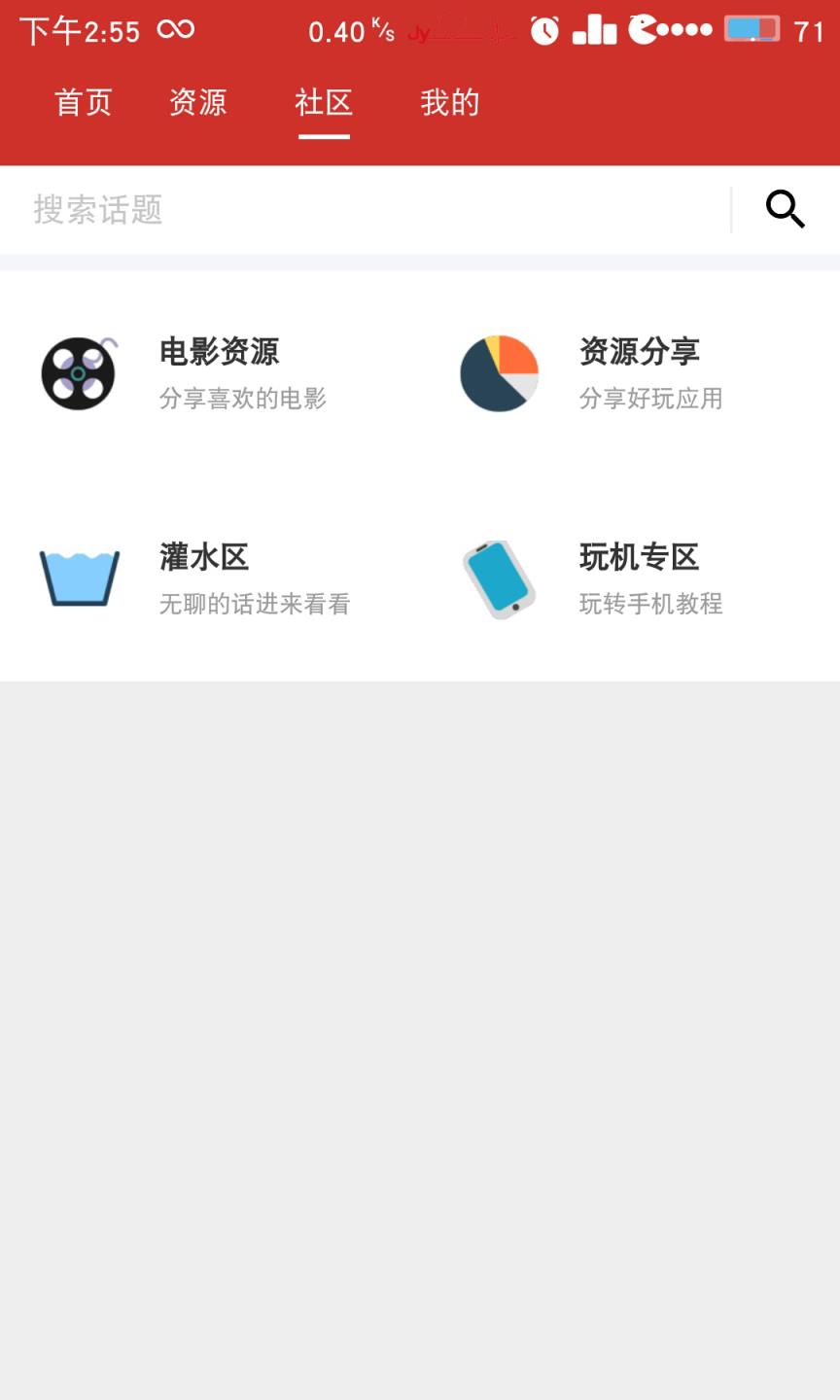Click the alarm clock icon in status bar
The height and width of the screenshot is (1400, 840).
tap(544, 30)
